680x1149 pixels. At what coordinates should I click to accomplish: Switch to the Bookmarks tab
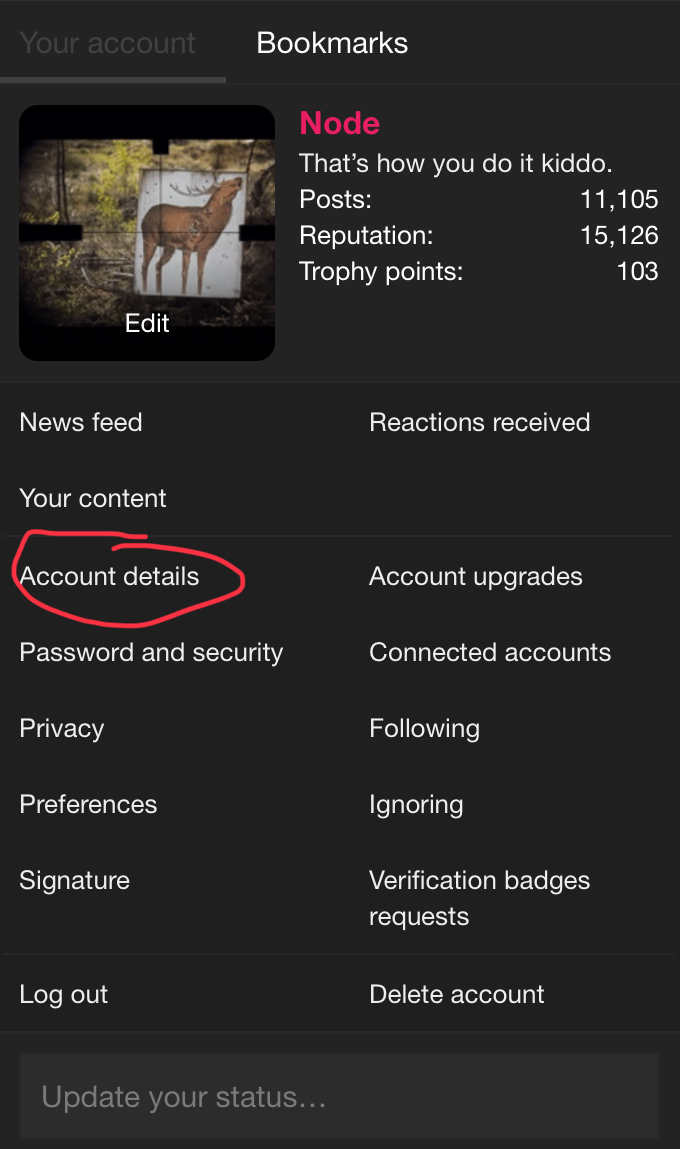(x=332, y=43)
